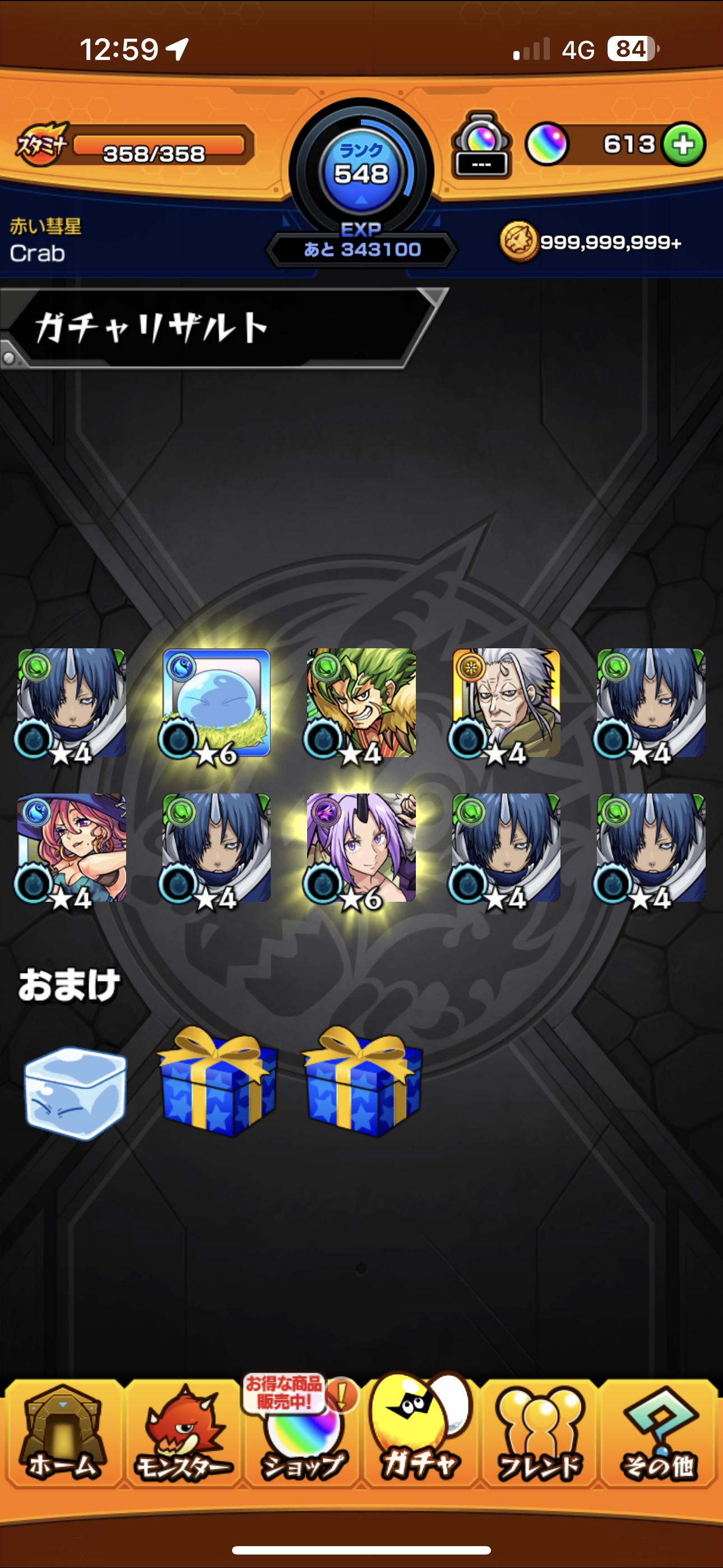Viewport: 723px width, 1568px height.
Task: Switch to the モンスター tab
Action: (183, 1434)
